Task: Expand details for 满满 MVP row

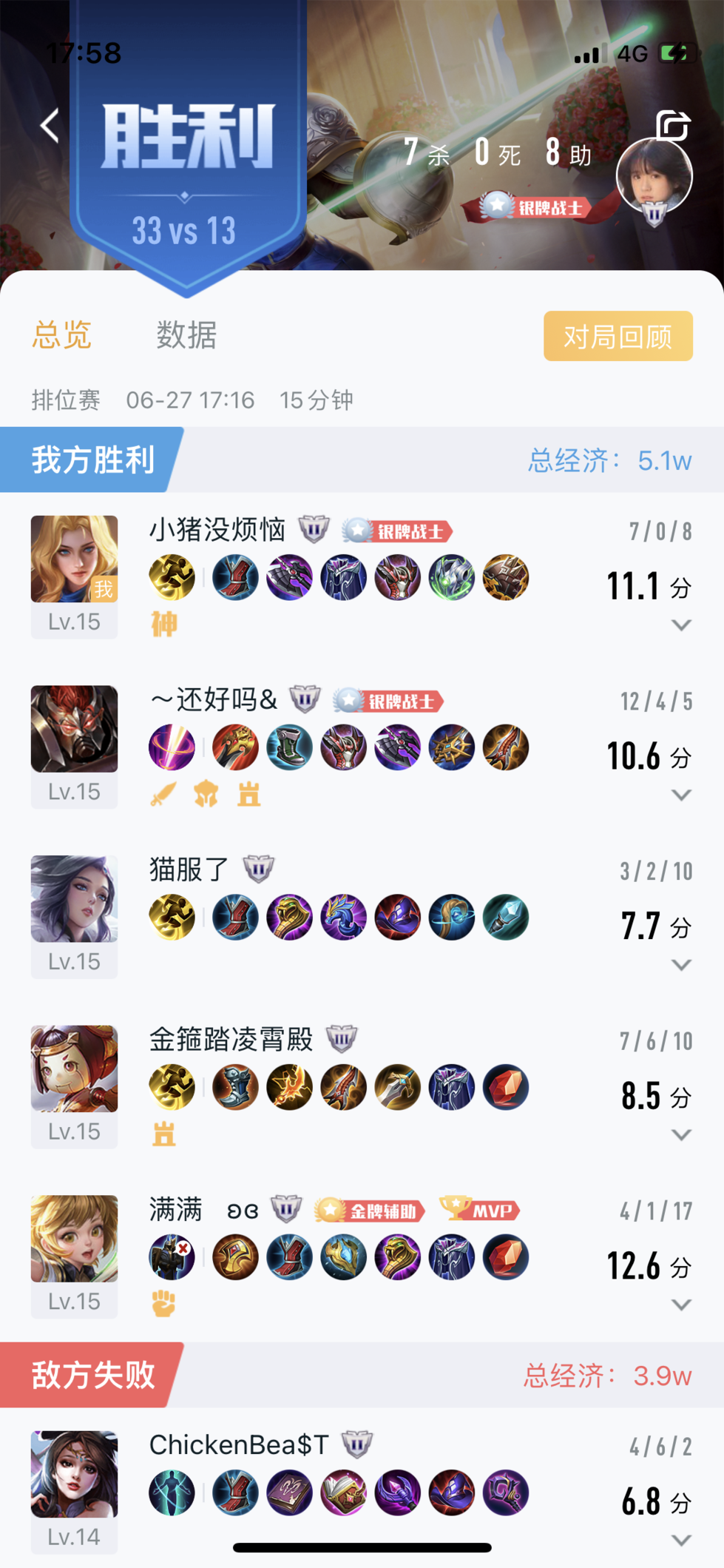Action: pyautogui.click(x=681, y=1305)
